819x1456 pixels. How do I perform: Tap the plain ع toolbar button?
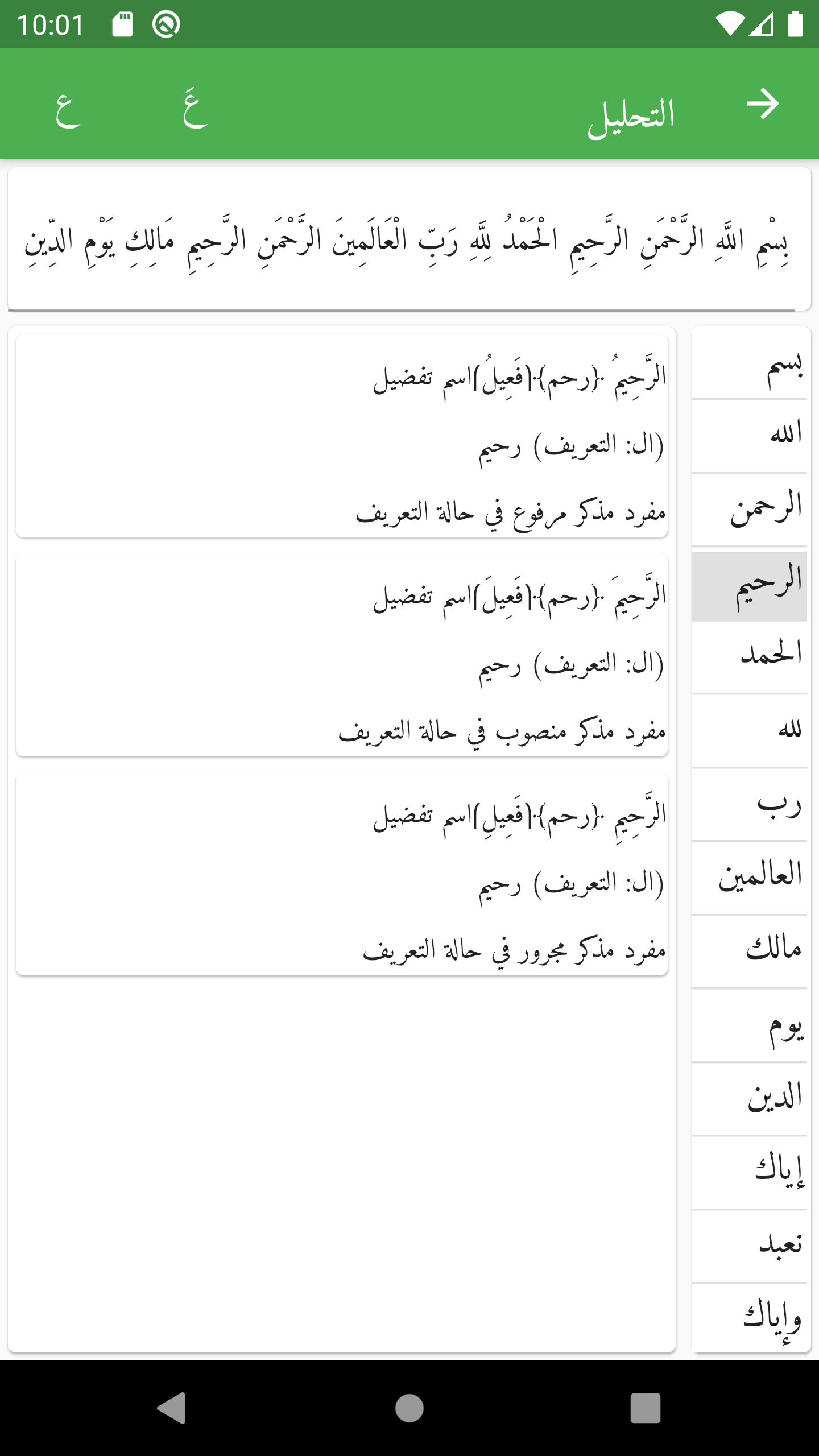point(68,109)
